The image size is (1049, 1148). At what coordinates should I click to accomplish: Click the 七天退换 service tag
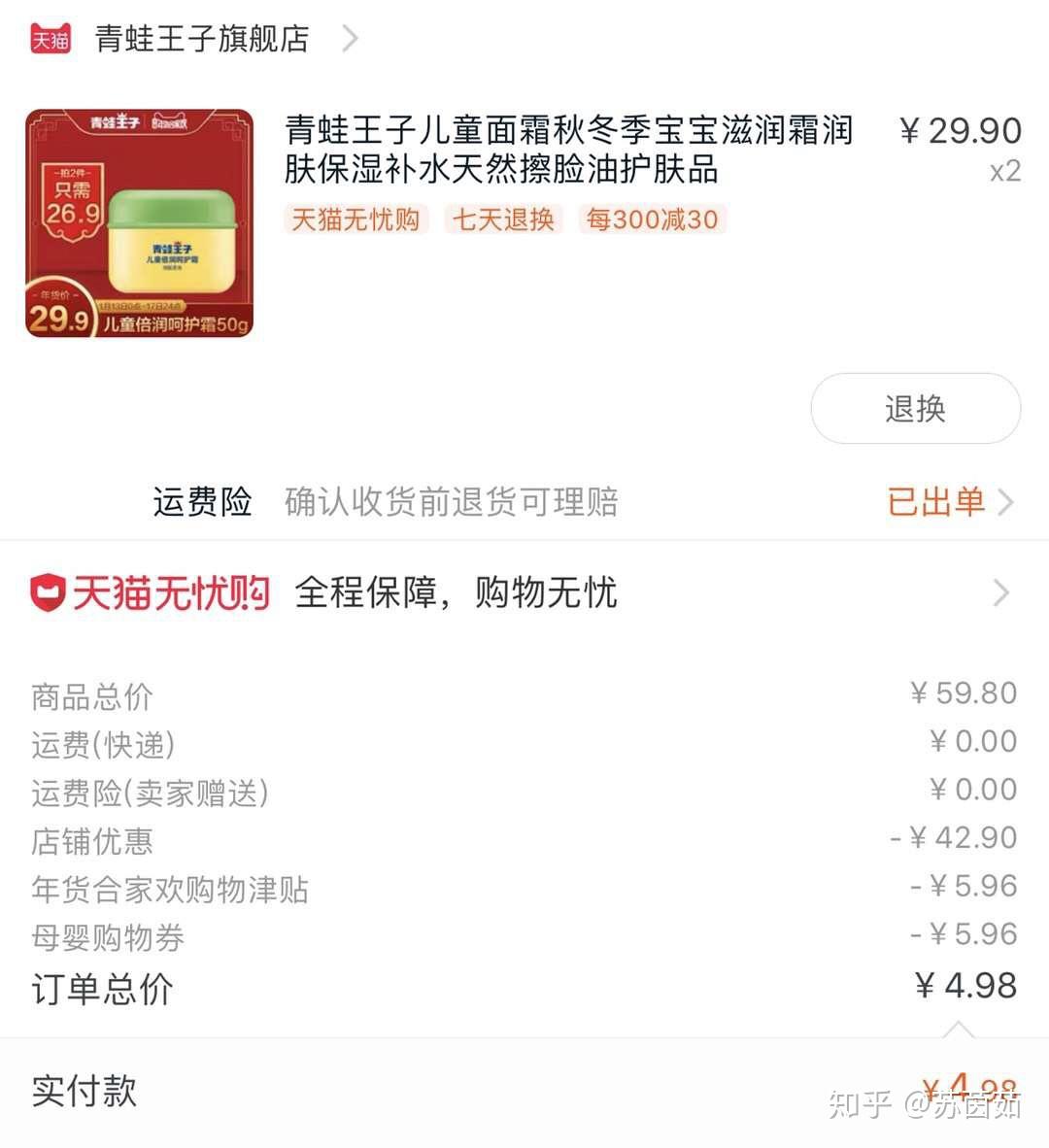[504, 219]
